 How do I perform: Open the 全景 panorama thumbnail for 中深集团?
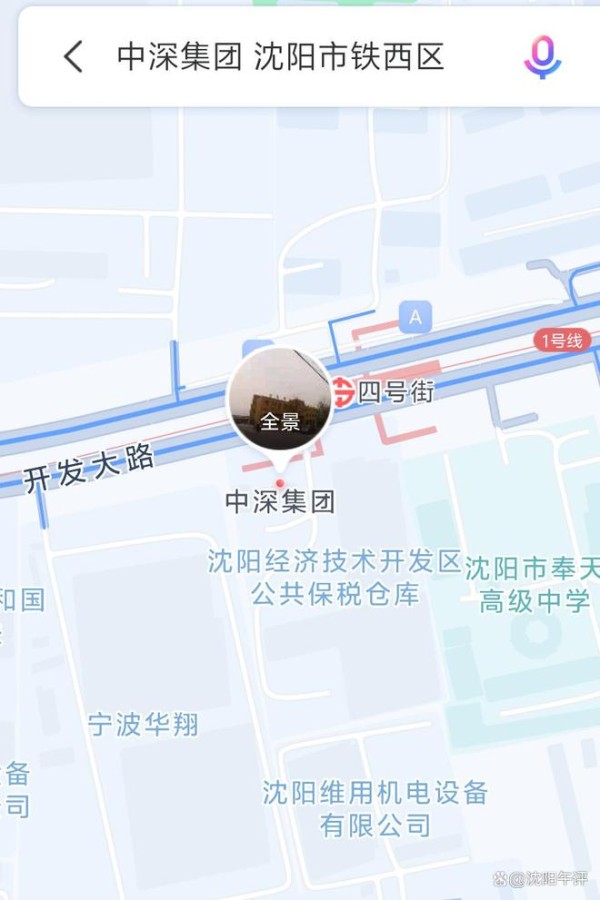pyautogui.click(x=280, y=398)
